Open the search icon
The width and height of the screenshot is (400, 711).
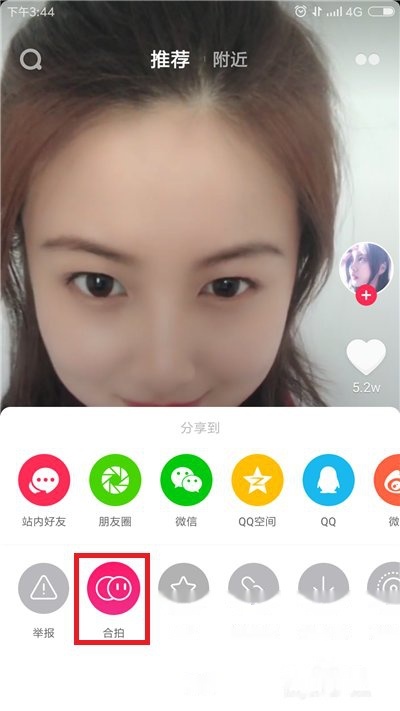pyautogui.click(x=31, y=59)
